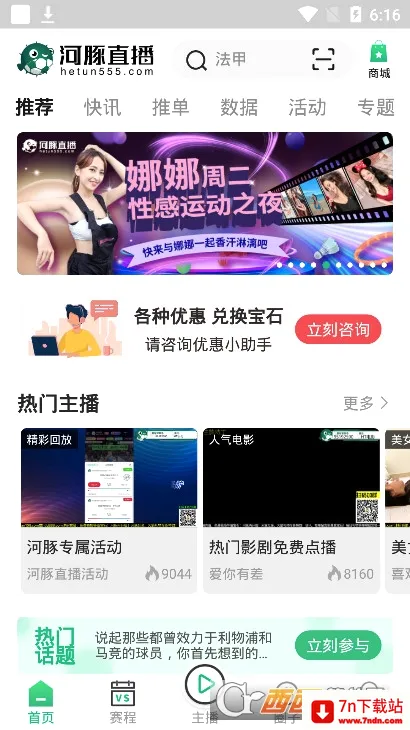
Task: Open the 商城 shop
Action: pyautogui.click(x=379, y=60)
